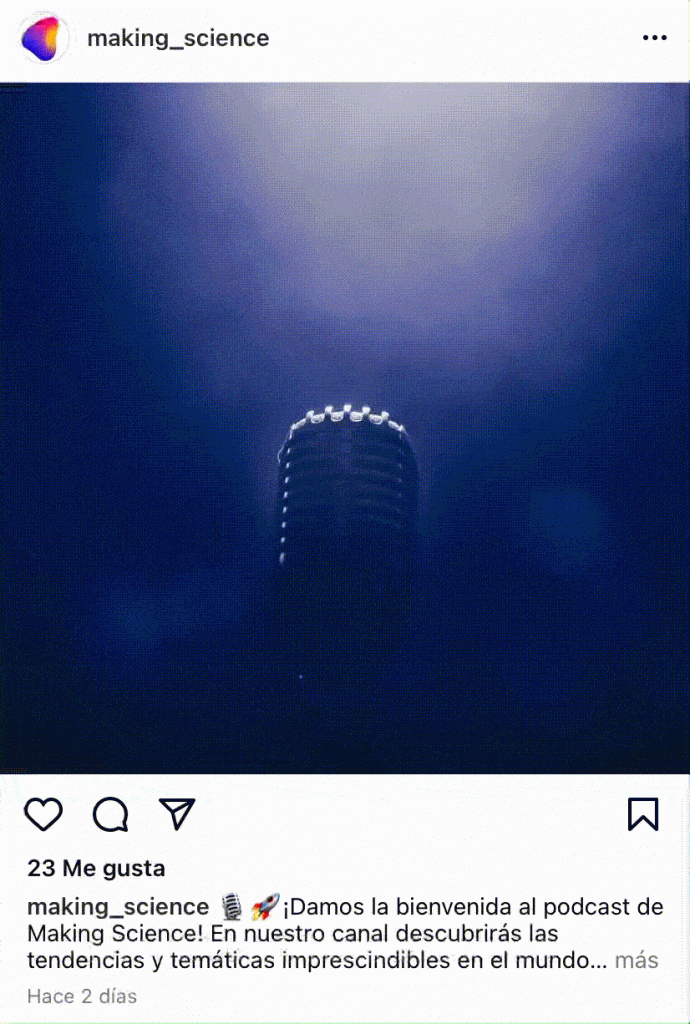Tap the making_science profile avatar
Screen dimensions: 690x1024
click(x=44, y=38)
